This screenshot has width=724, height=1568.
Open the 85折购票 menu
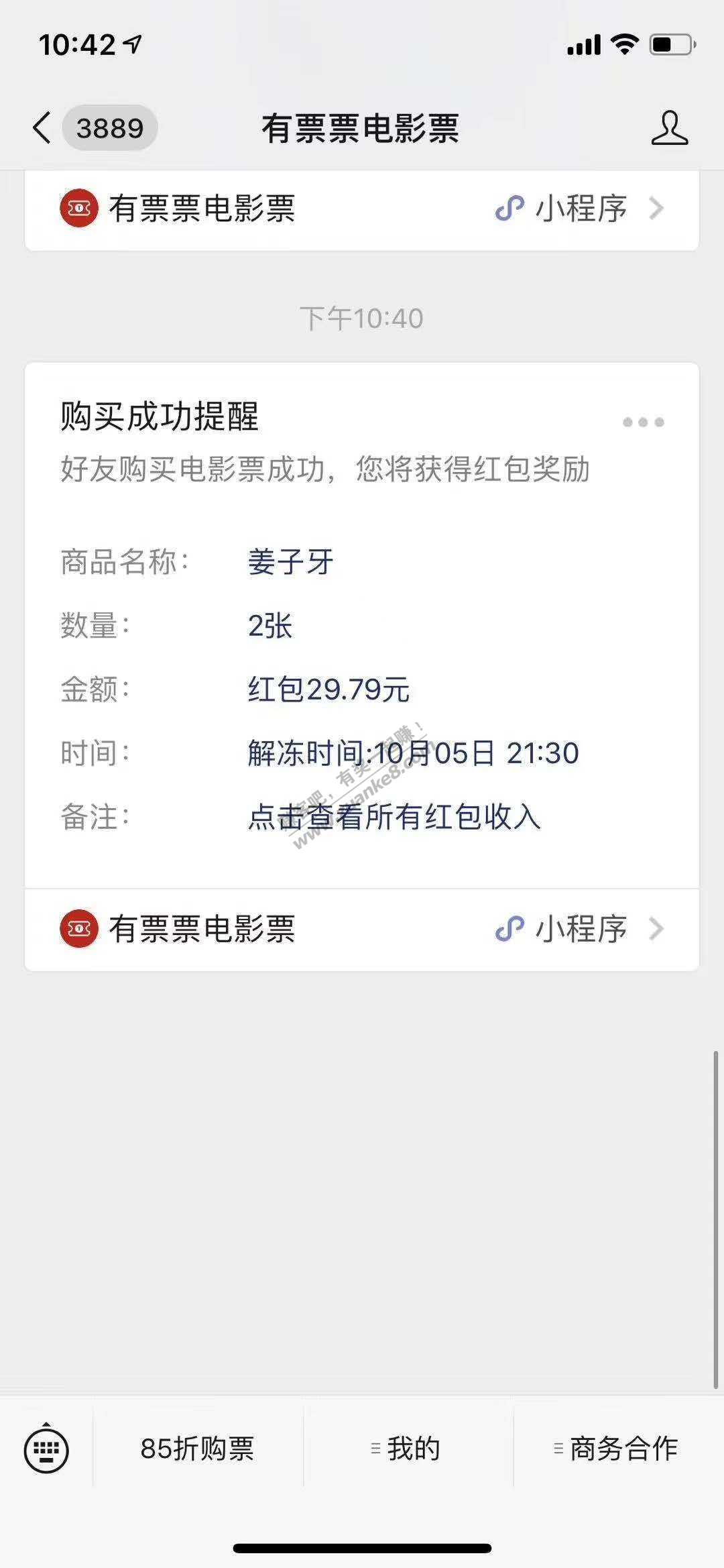tap(197, 1449)
